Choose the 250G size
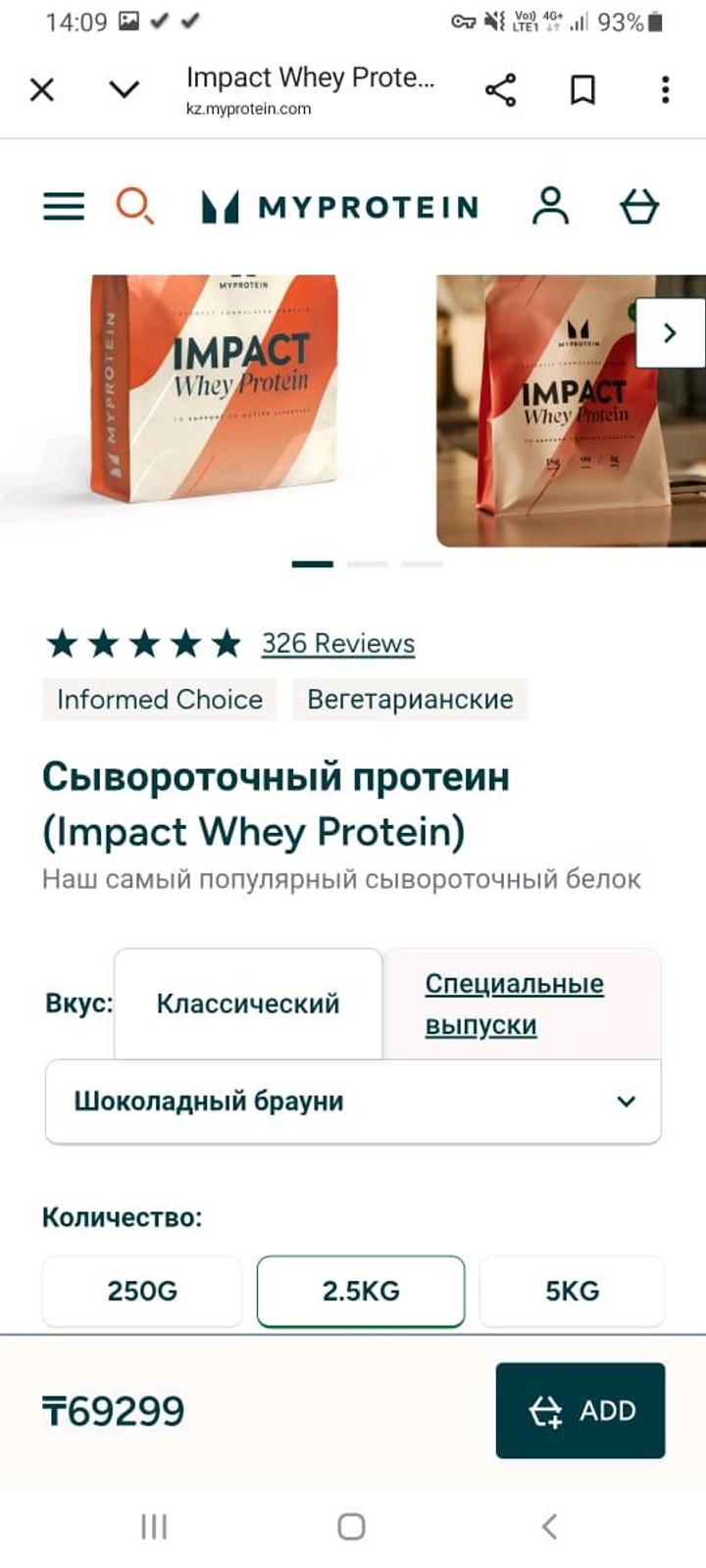The image size is (706, 1568). click(142, 1291)
